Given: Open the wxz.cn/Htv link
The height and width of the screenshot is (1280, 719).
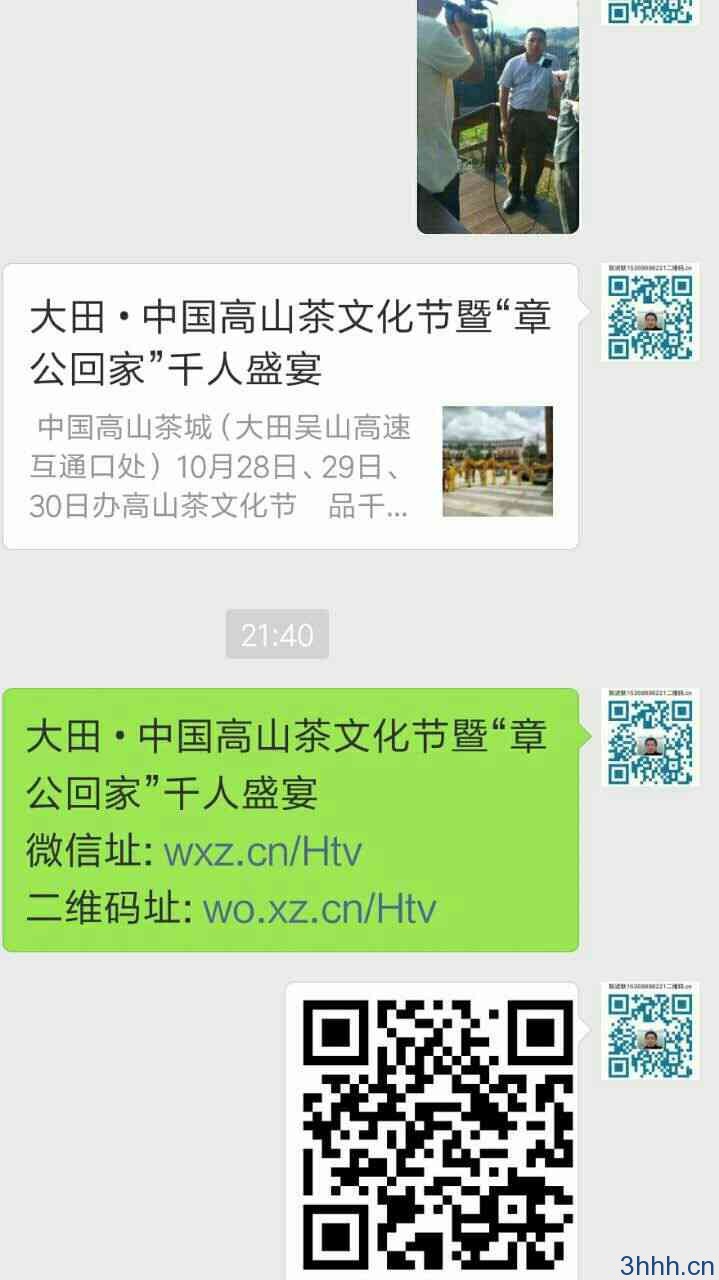Looking at the screenshot, I should [262, 852].
